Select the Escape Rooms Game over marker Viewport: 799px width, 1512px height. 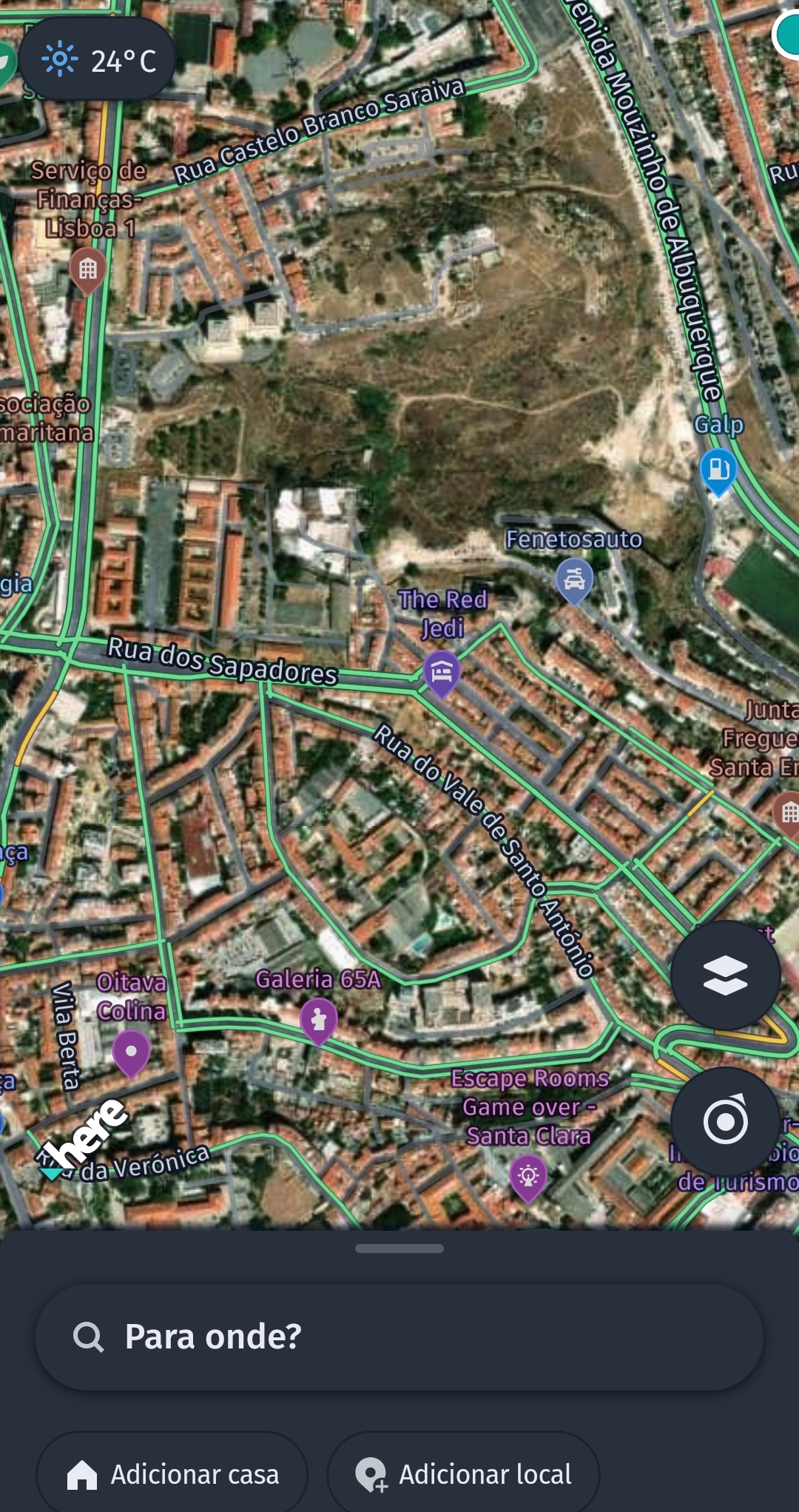point(528,1177)
